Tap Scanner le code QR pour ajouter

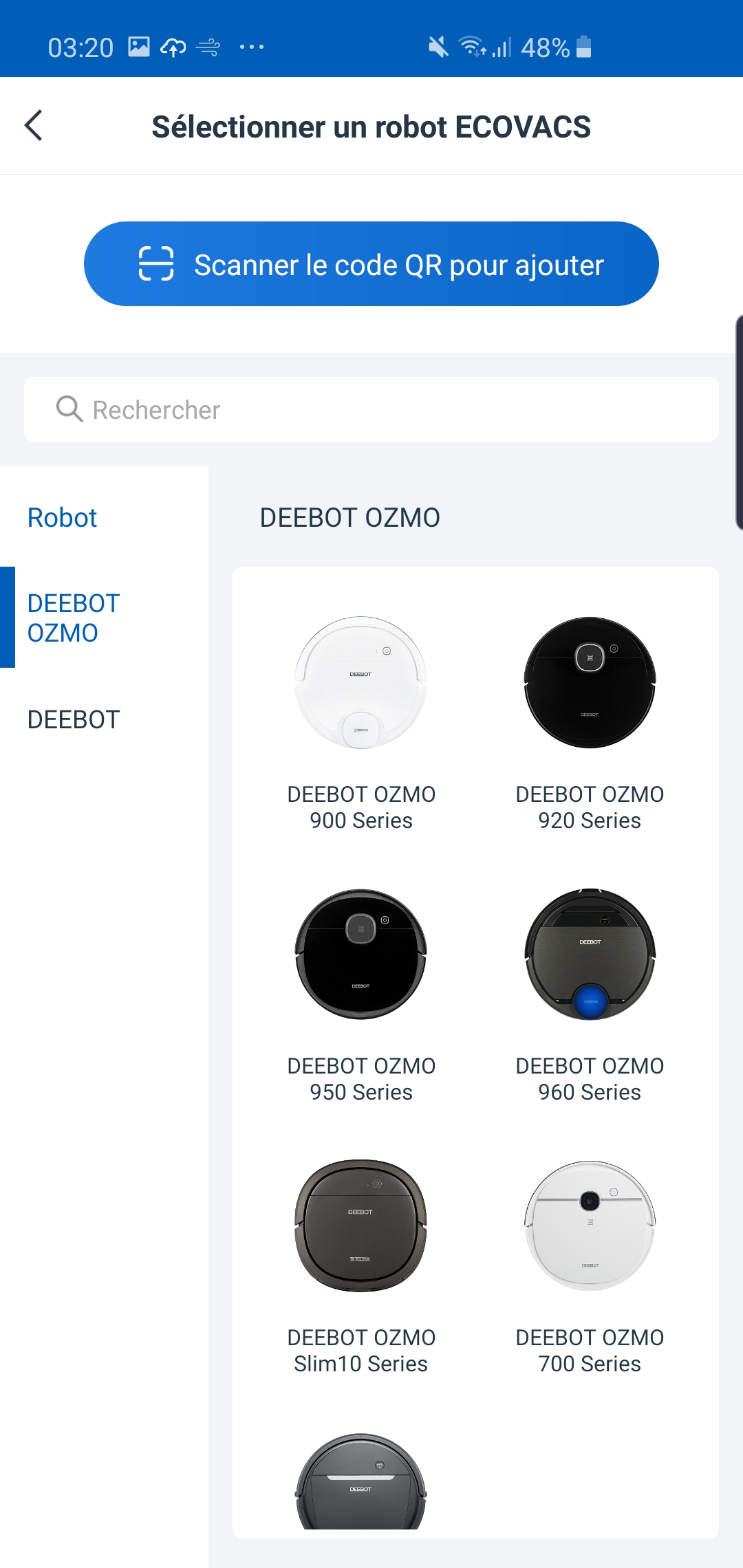[x=371, y=264]
